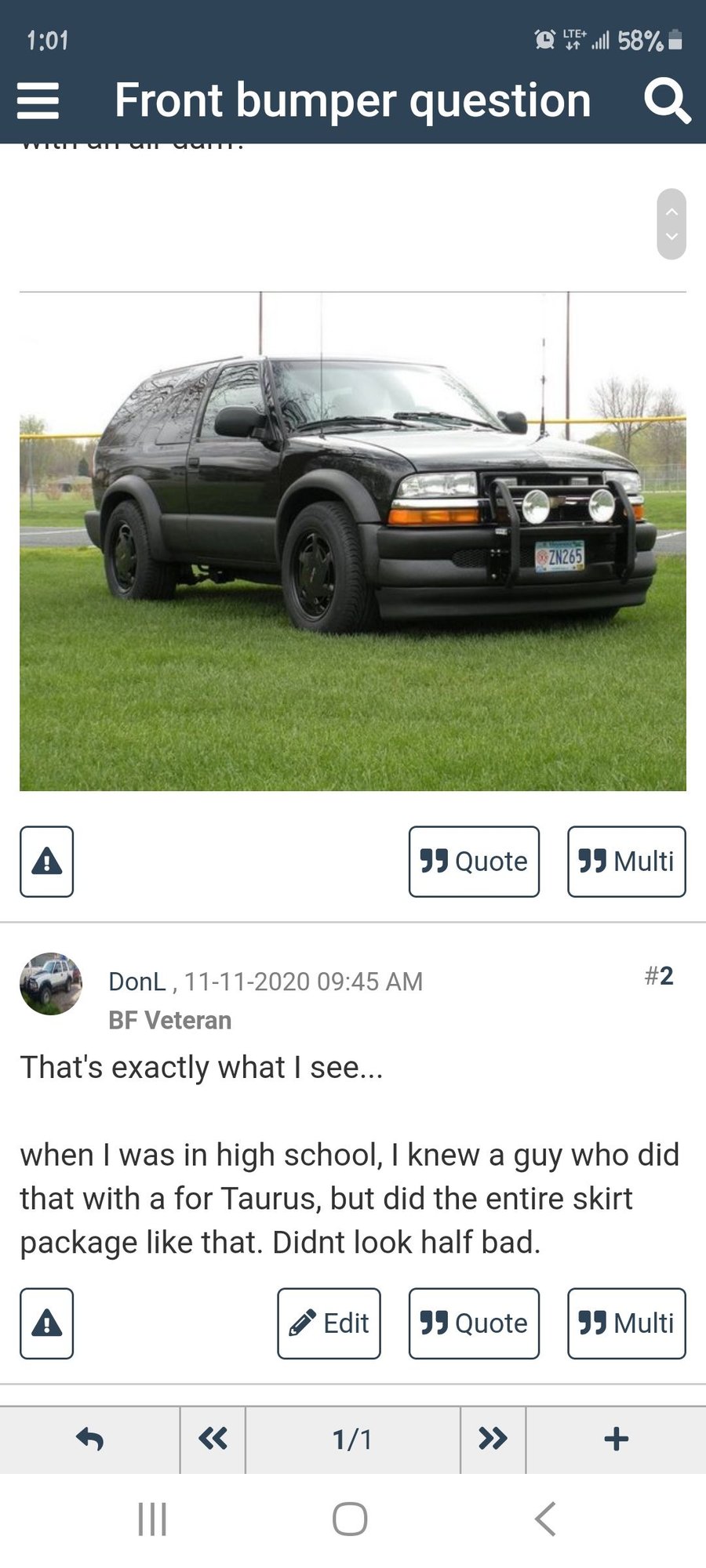This screenshot has height=1568, width=706.
Task: Quote DonL's post #2
Action: tap(474, 1323)
